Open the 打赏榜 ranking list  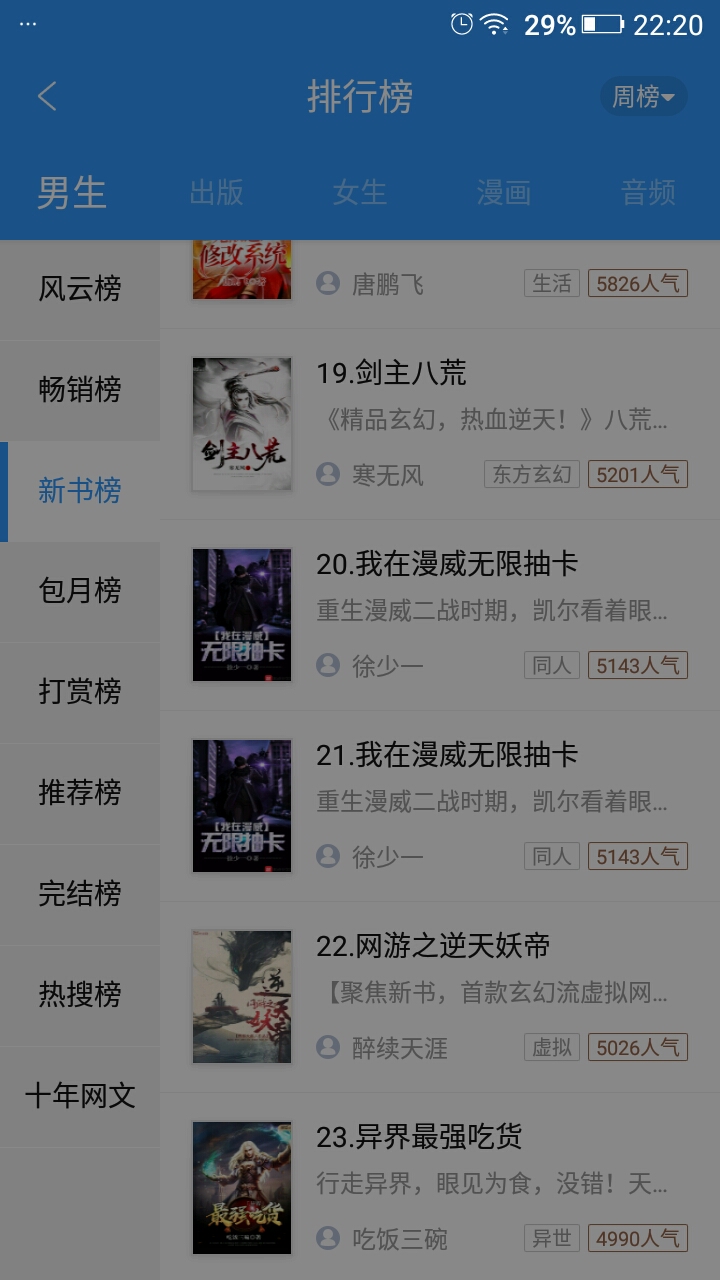[80, 692]
